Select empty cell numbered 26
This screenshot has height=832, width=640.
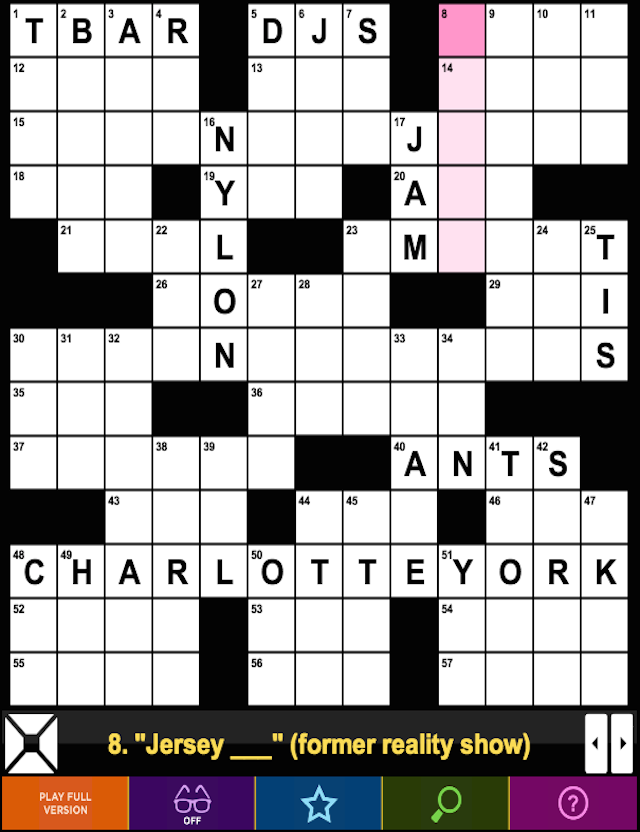tap(177, 301)
